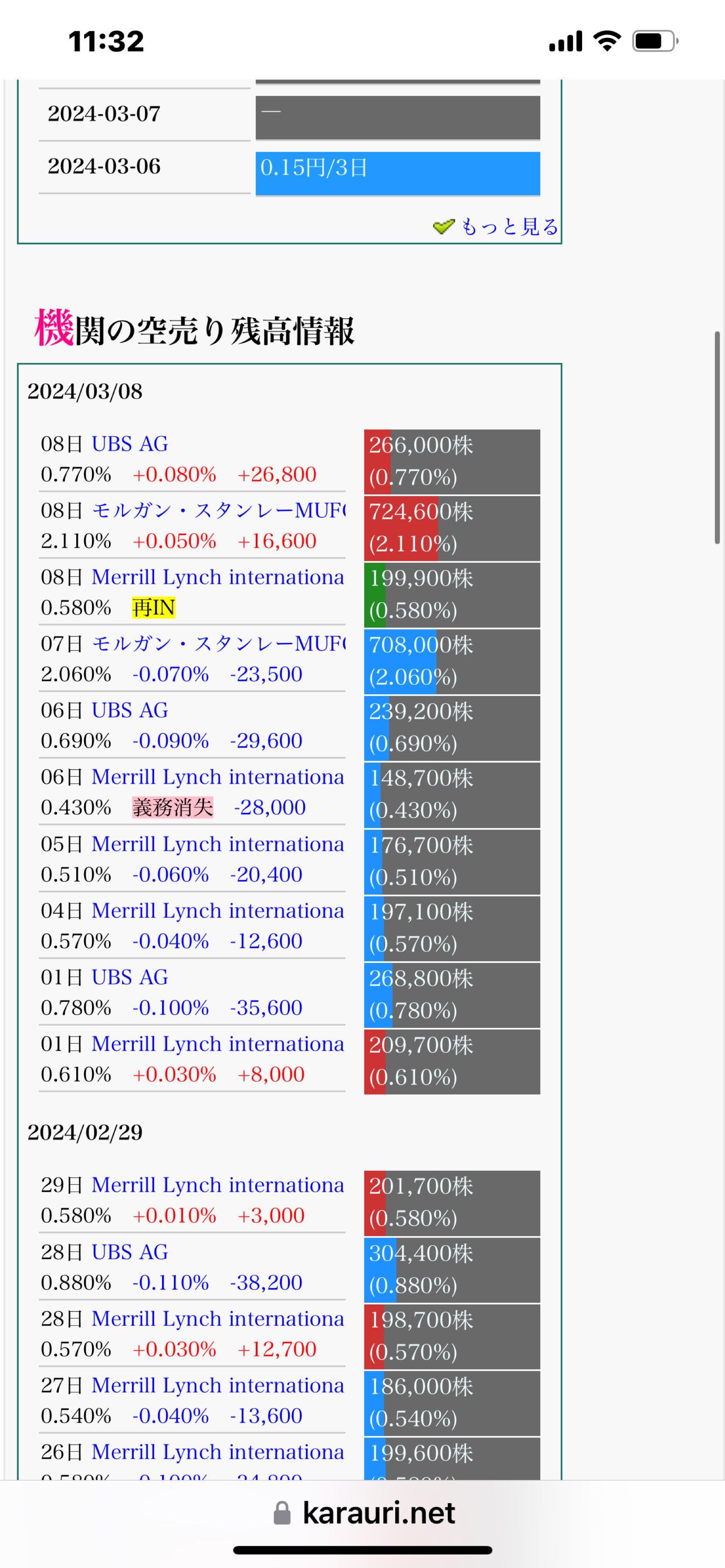Open モルガン・スタンレーMUFG link dated 07日
The width and height of the screenshot is (725, 1568).
pyautogui.click(x=218, y=644)
